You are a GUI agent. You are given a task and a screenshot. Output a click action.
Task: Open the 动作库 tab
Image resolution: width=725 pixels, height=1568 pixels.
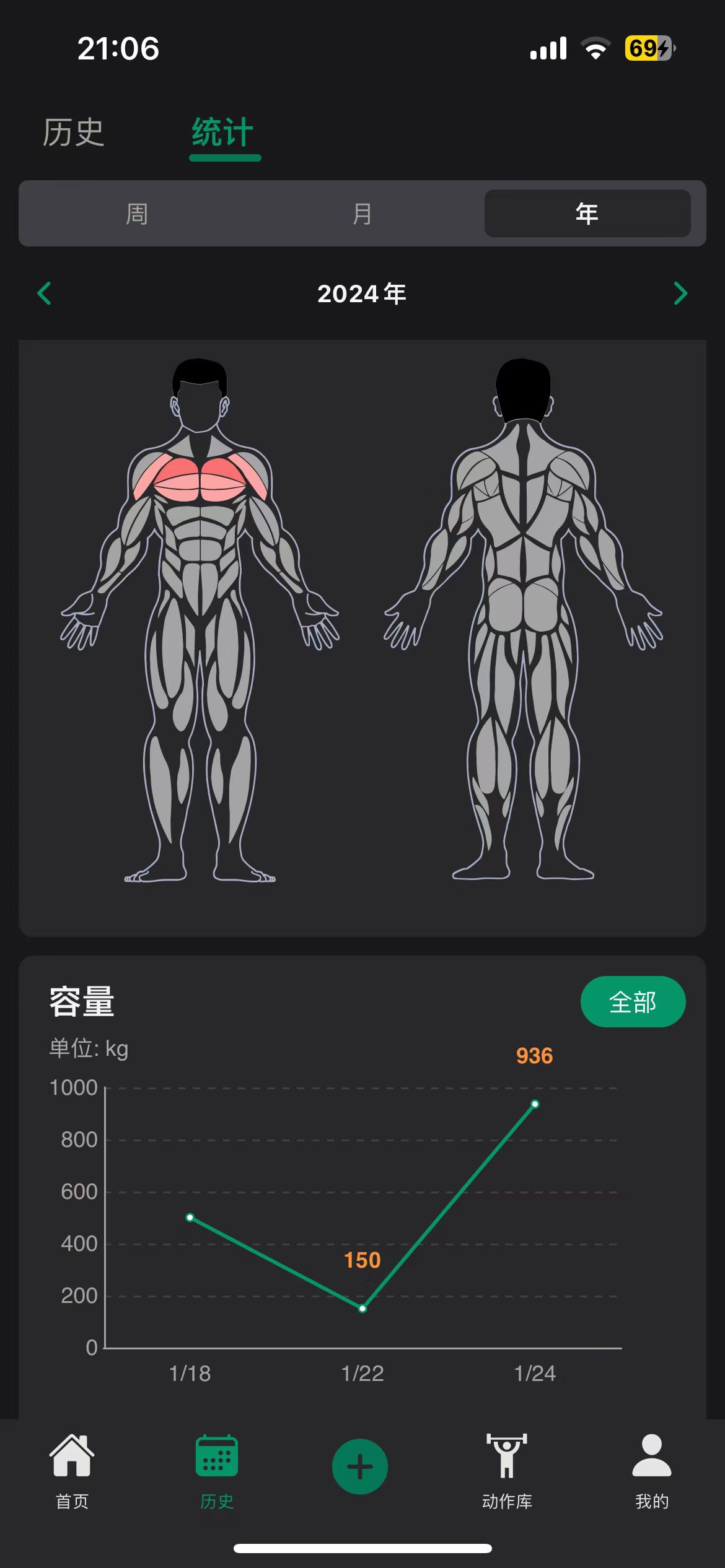pos(507,1470)
